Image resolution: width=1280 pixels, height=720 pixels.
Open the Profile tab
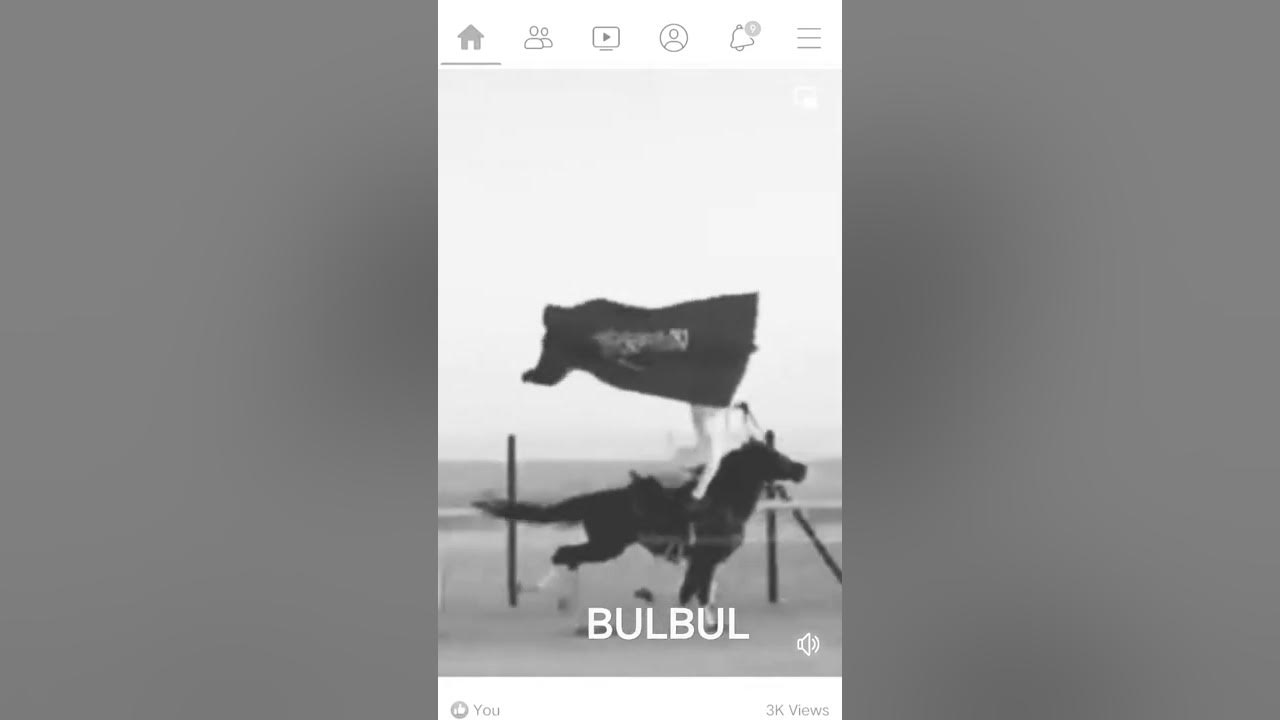[674, 38]
